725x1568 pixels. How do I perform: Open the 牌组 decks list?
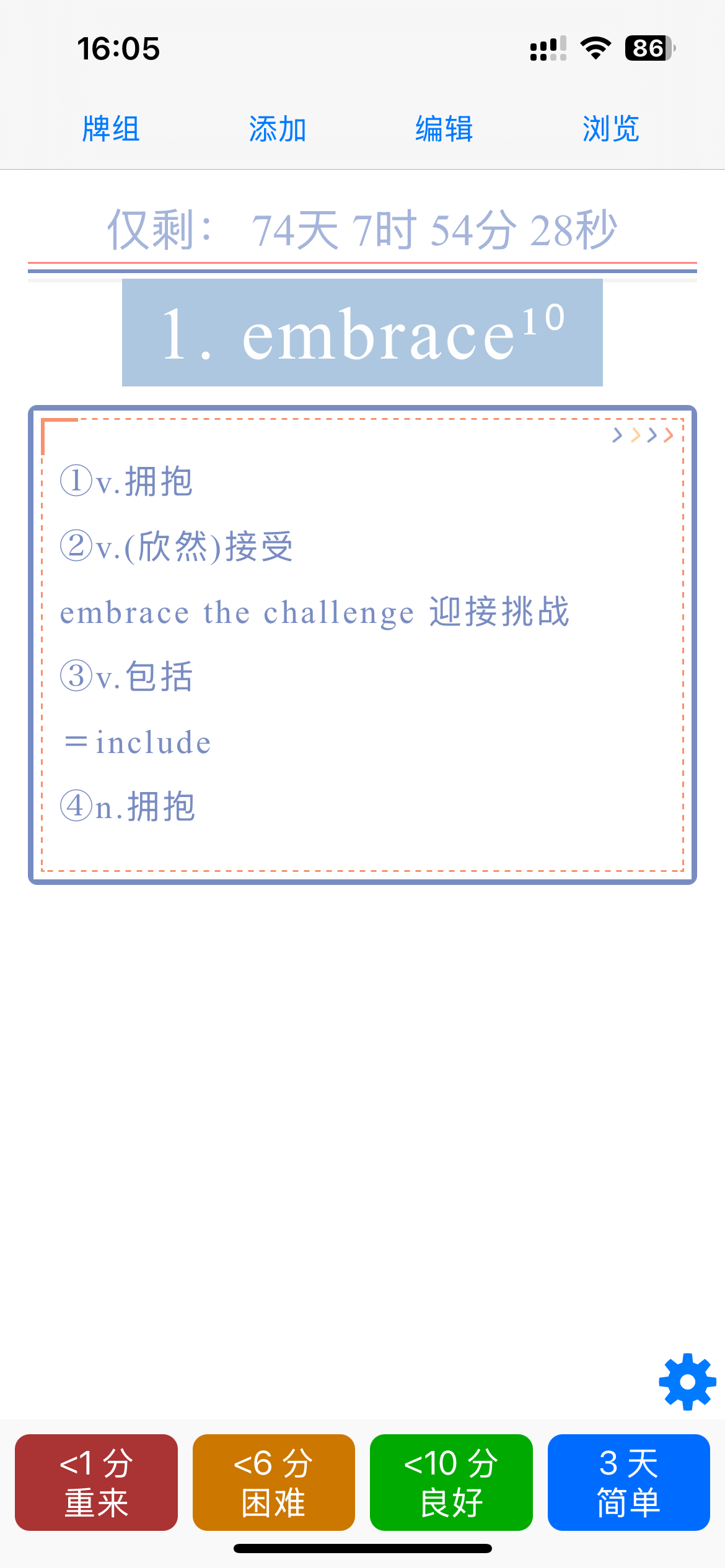112,129
